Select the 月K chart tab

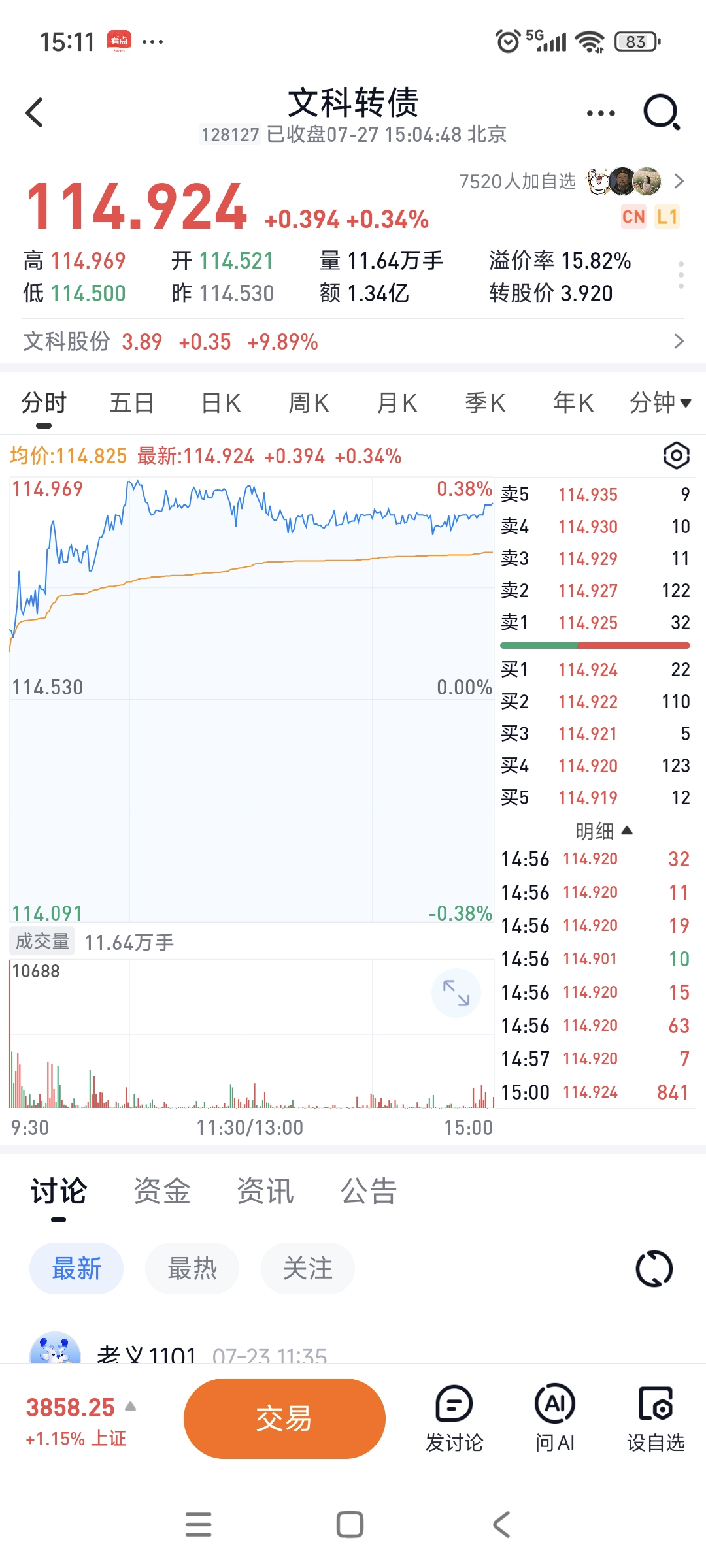tap(397, 403)
